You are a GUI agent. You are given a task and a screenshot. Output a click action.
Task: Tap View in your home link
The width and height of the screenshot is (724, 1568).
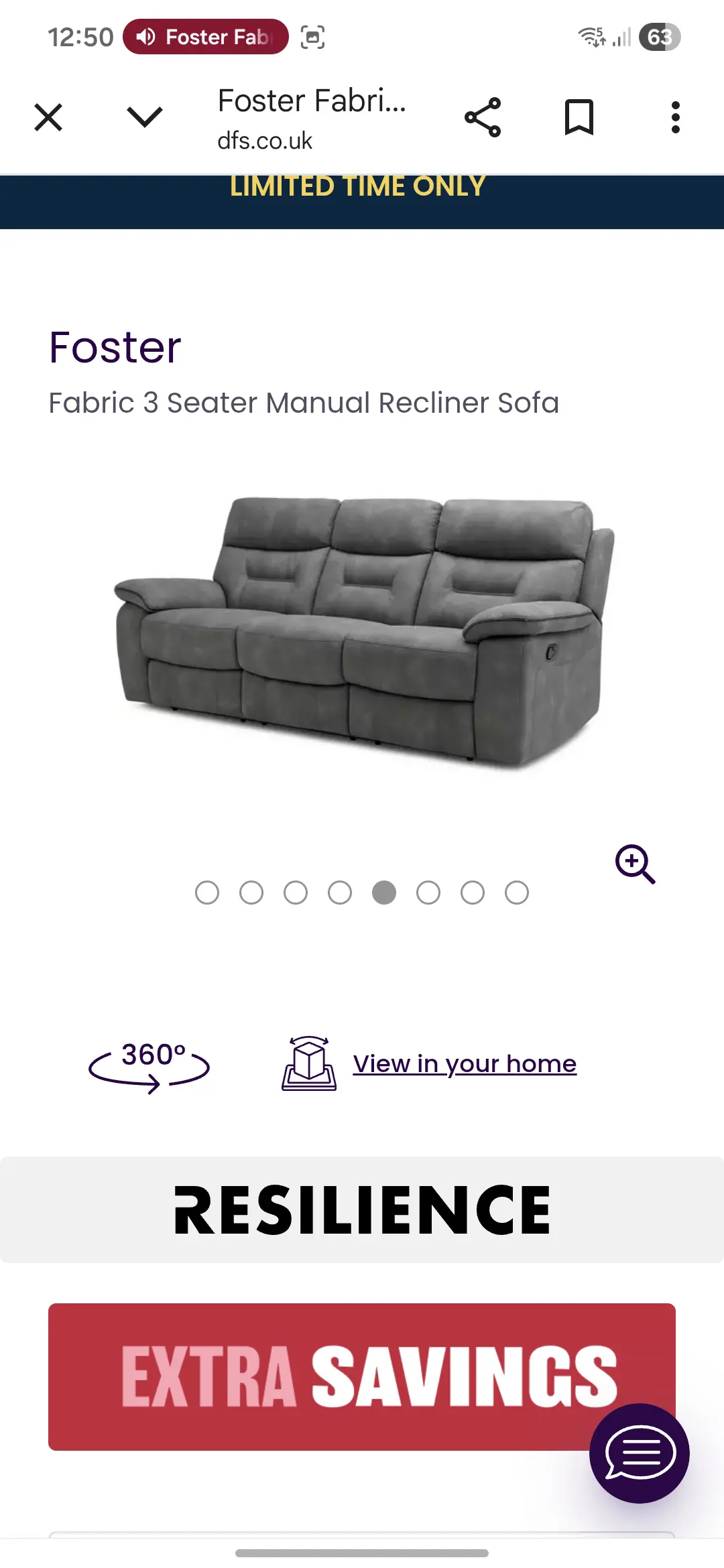pos(464,1064)
